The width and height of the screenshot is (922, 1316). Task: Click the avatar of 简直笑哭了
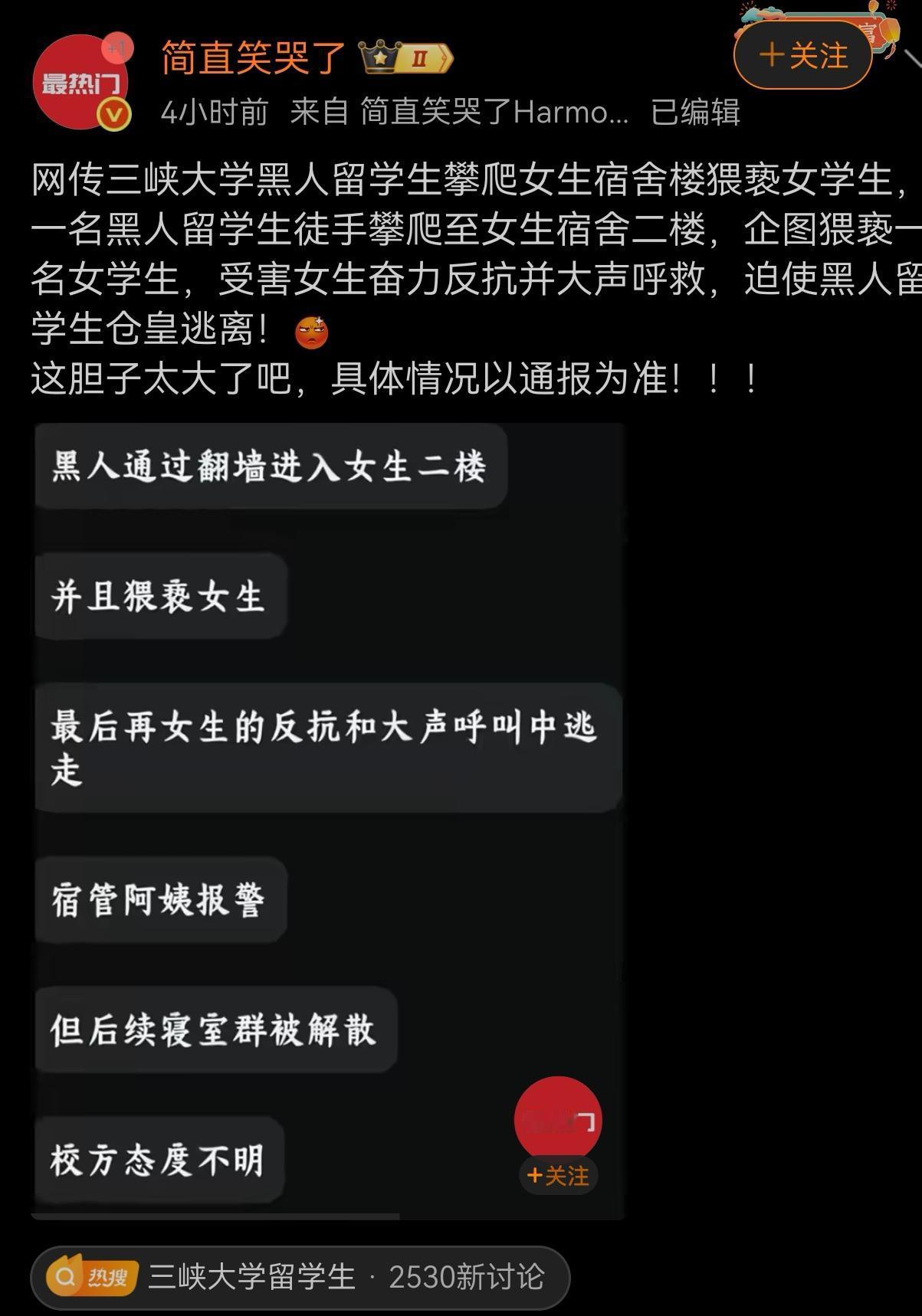tap(81, 80)
